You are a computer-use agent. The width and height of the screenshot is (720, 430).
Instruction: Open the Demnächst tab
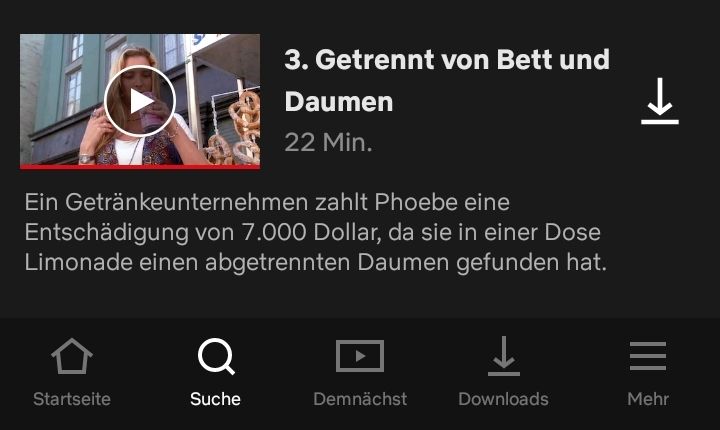tap(360, 372)
